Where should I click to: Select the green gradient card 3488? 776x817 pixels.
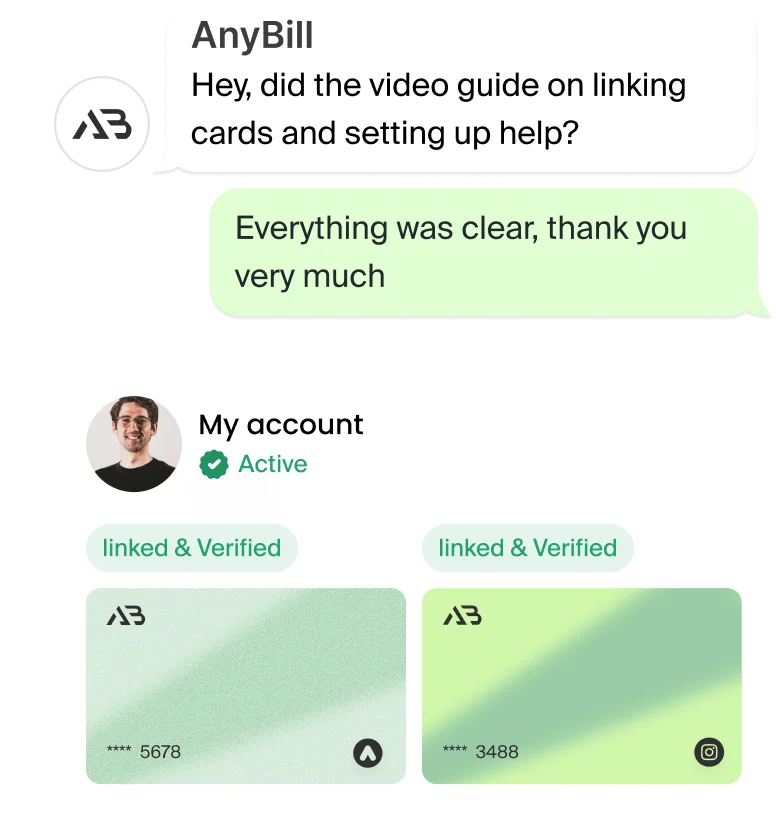pos(582,684)
